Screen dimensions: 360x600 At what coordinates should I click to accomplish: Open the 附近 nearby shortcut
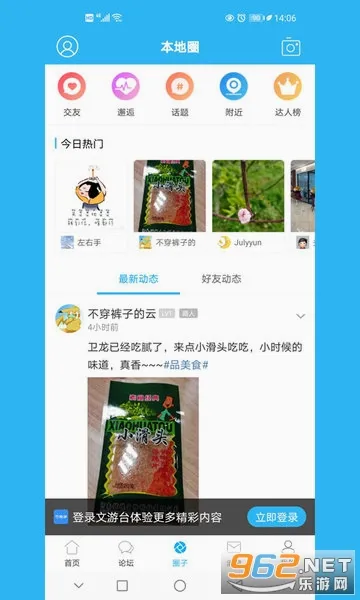(234, 95)
